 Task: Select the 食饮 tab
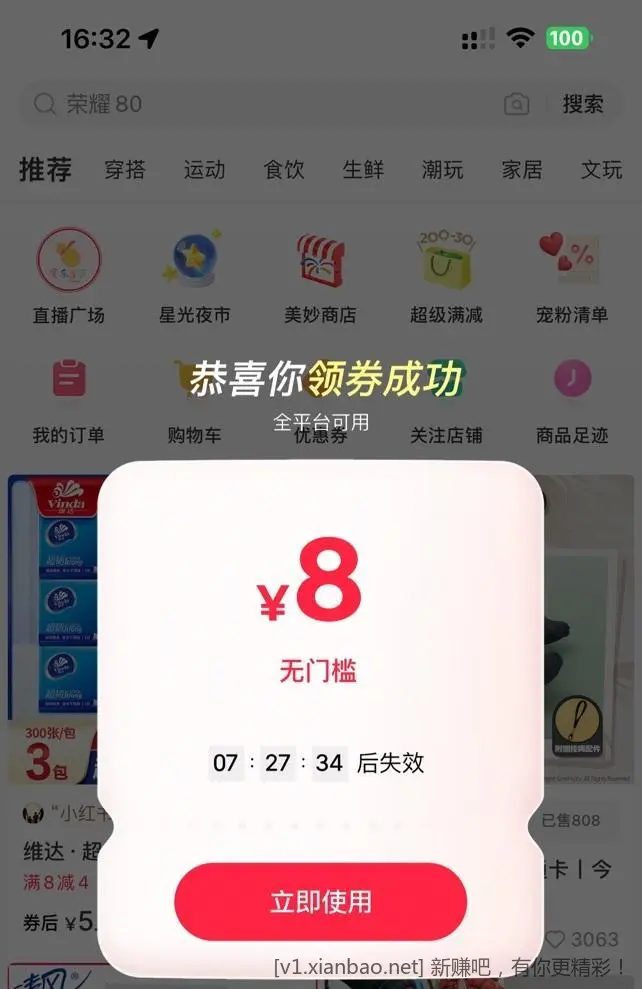[284, 170]
